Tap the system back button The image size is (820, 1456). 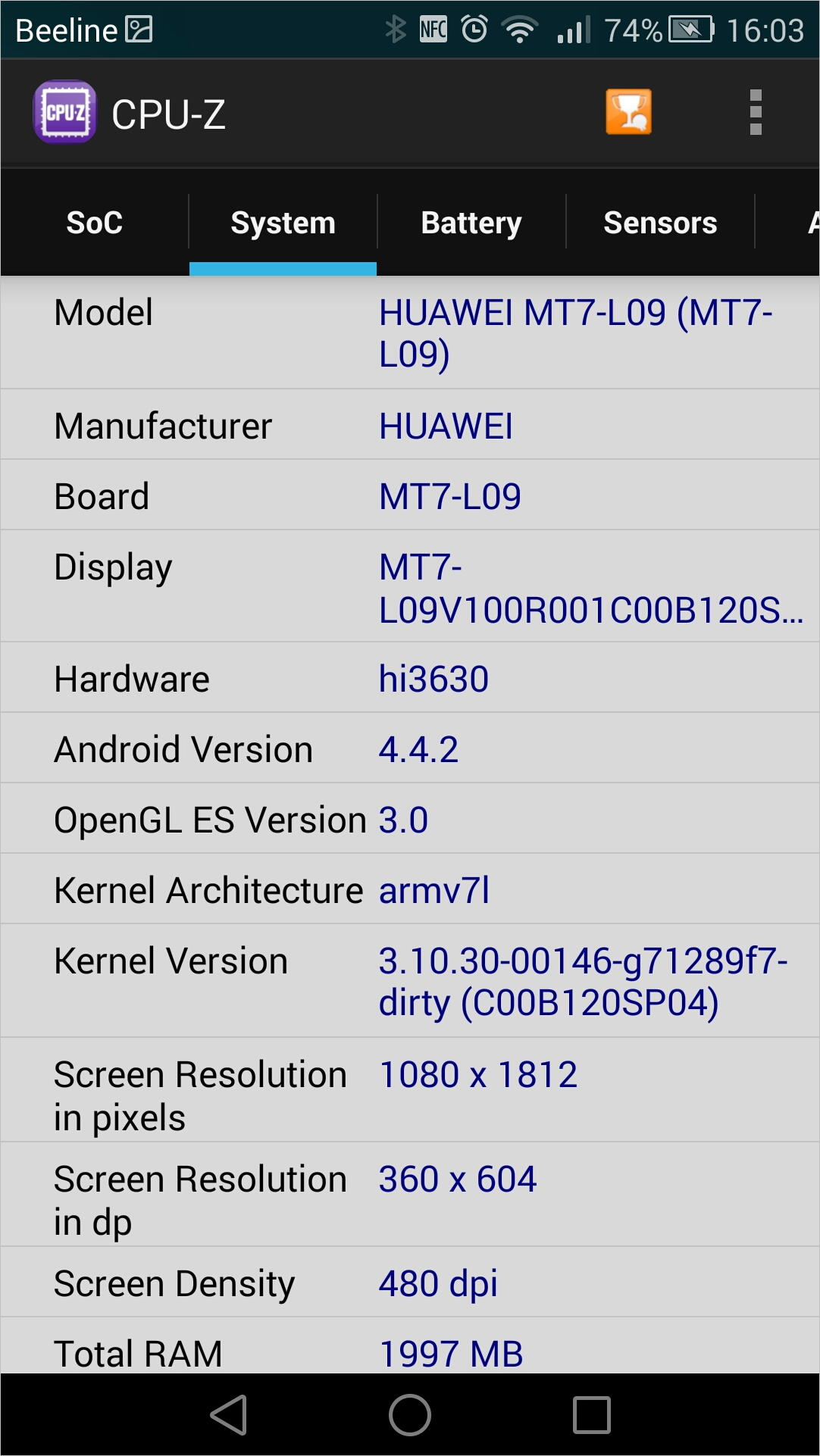pos(228,1414)
